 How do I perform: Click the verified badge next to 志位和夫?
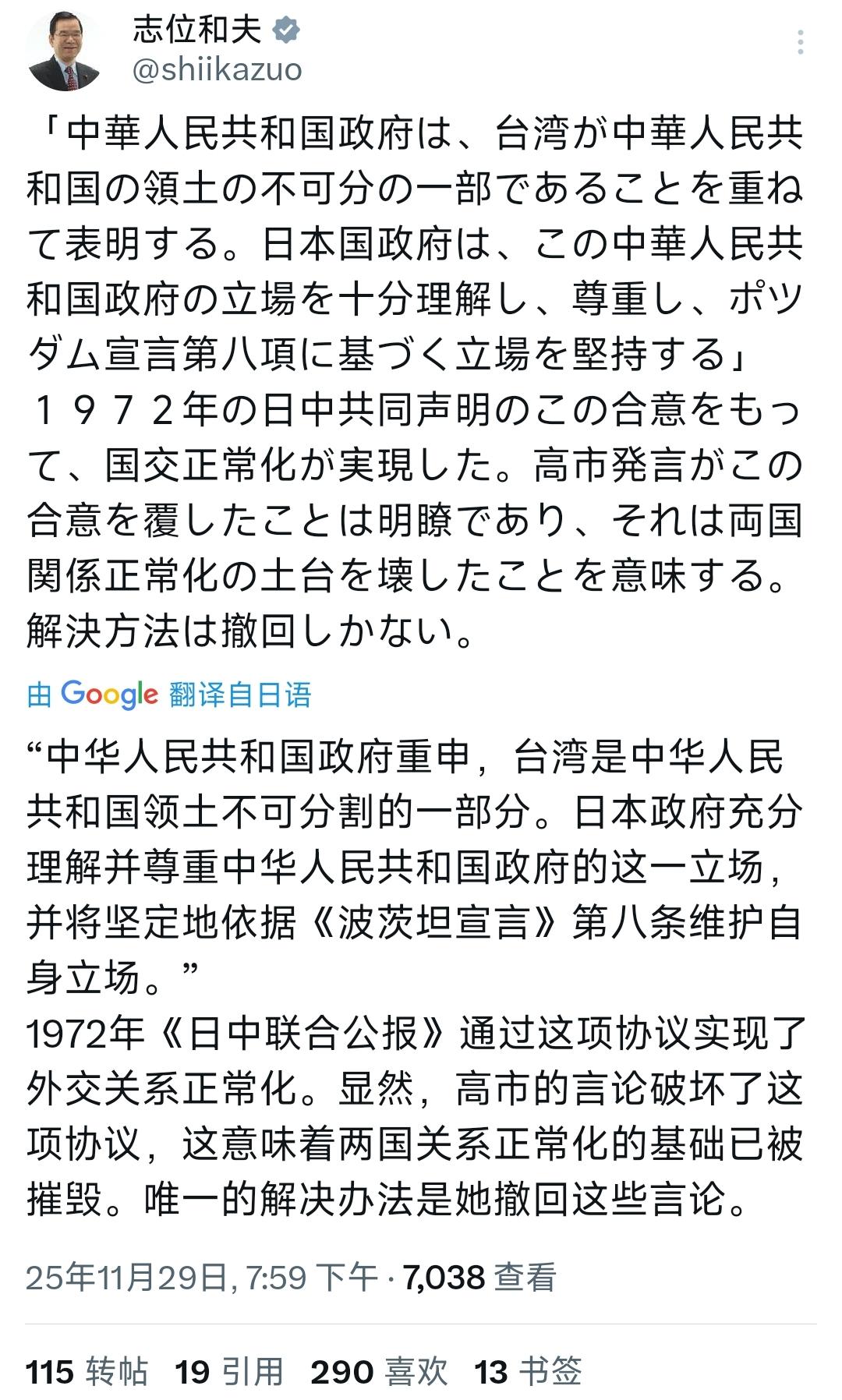pyautogui.click(x=286, y=28)
